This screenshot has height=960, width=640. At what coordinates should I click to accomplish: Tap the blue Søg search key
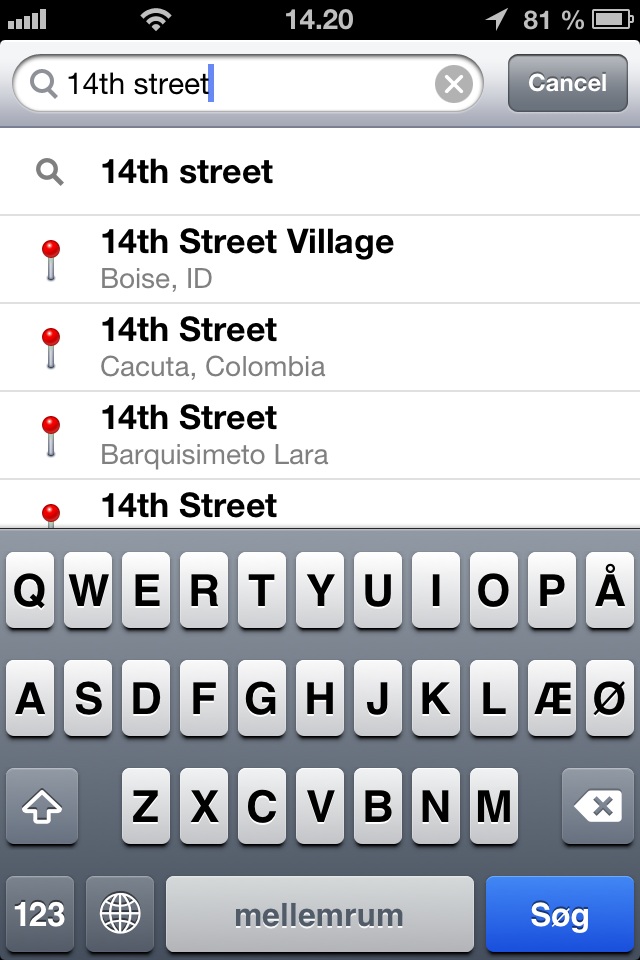click(559, 914)
